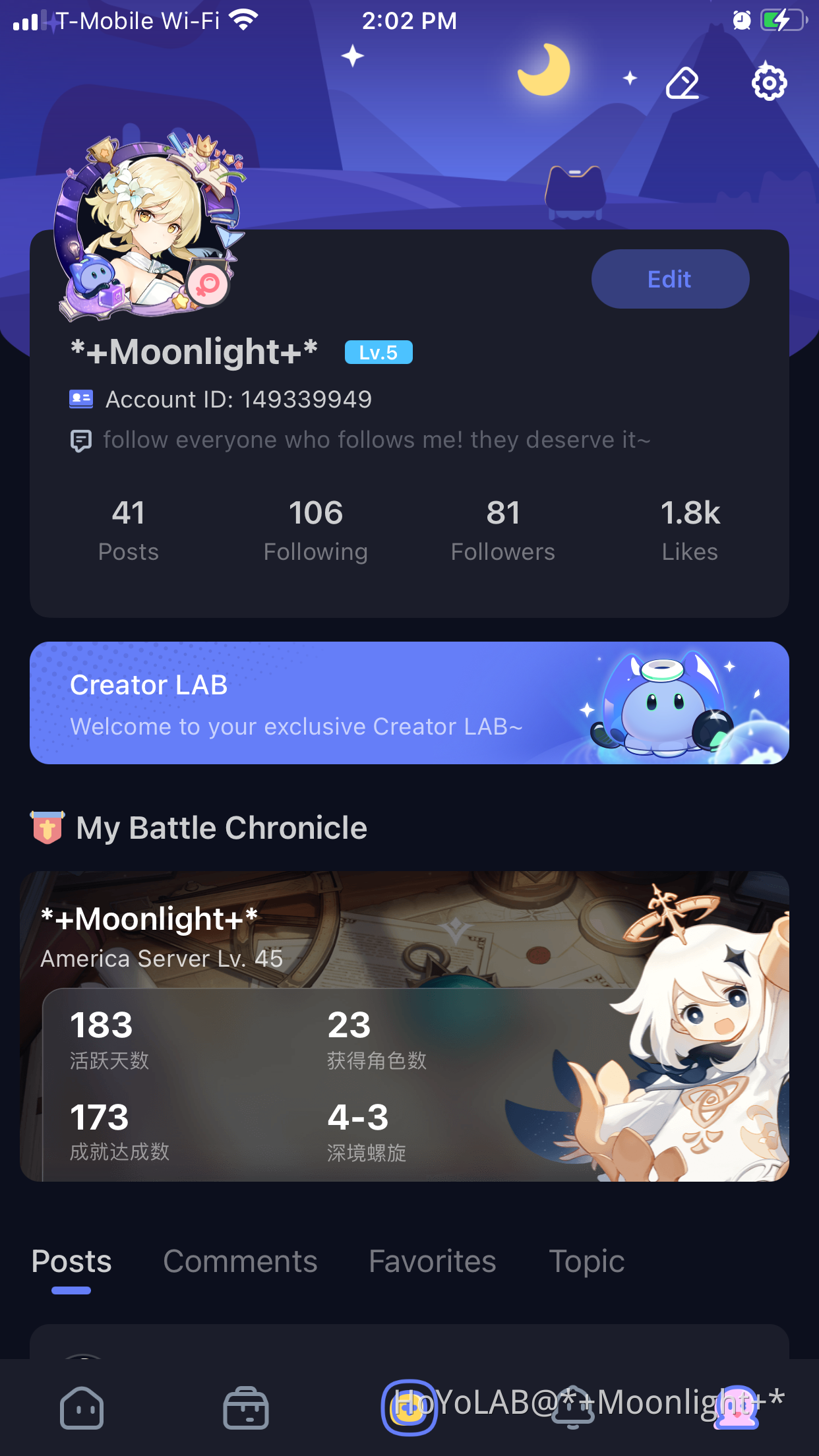Tap the pencil edit icon at top

click(x=682, y=83)
